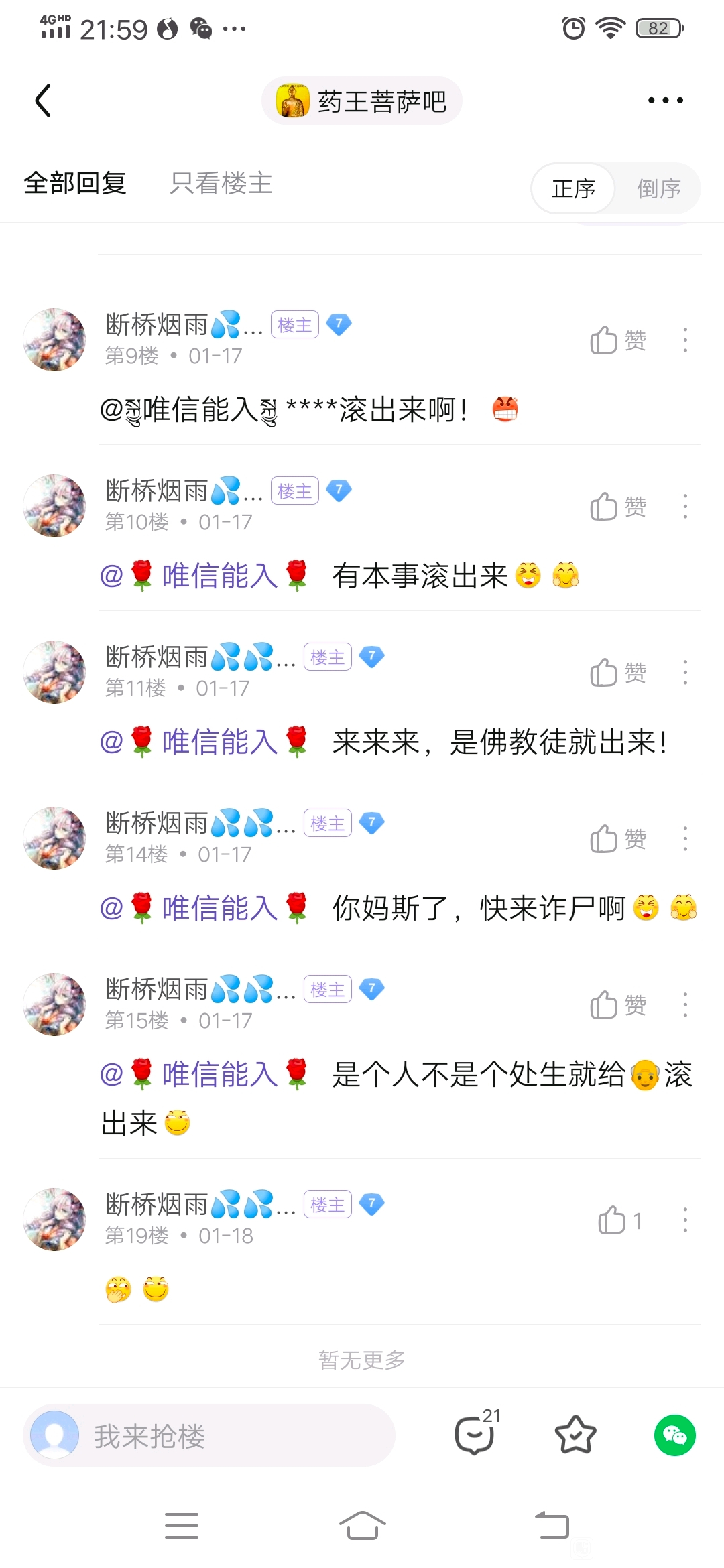Open the comments icon showing 21
724x1568 pixels.
pos(475,1435)
